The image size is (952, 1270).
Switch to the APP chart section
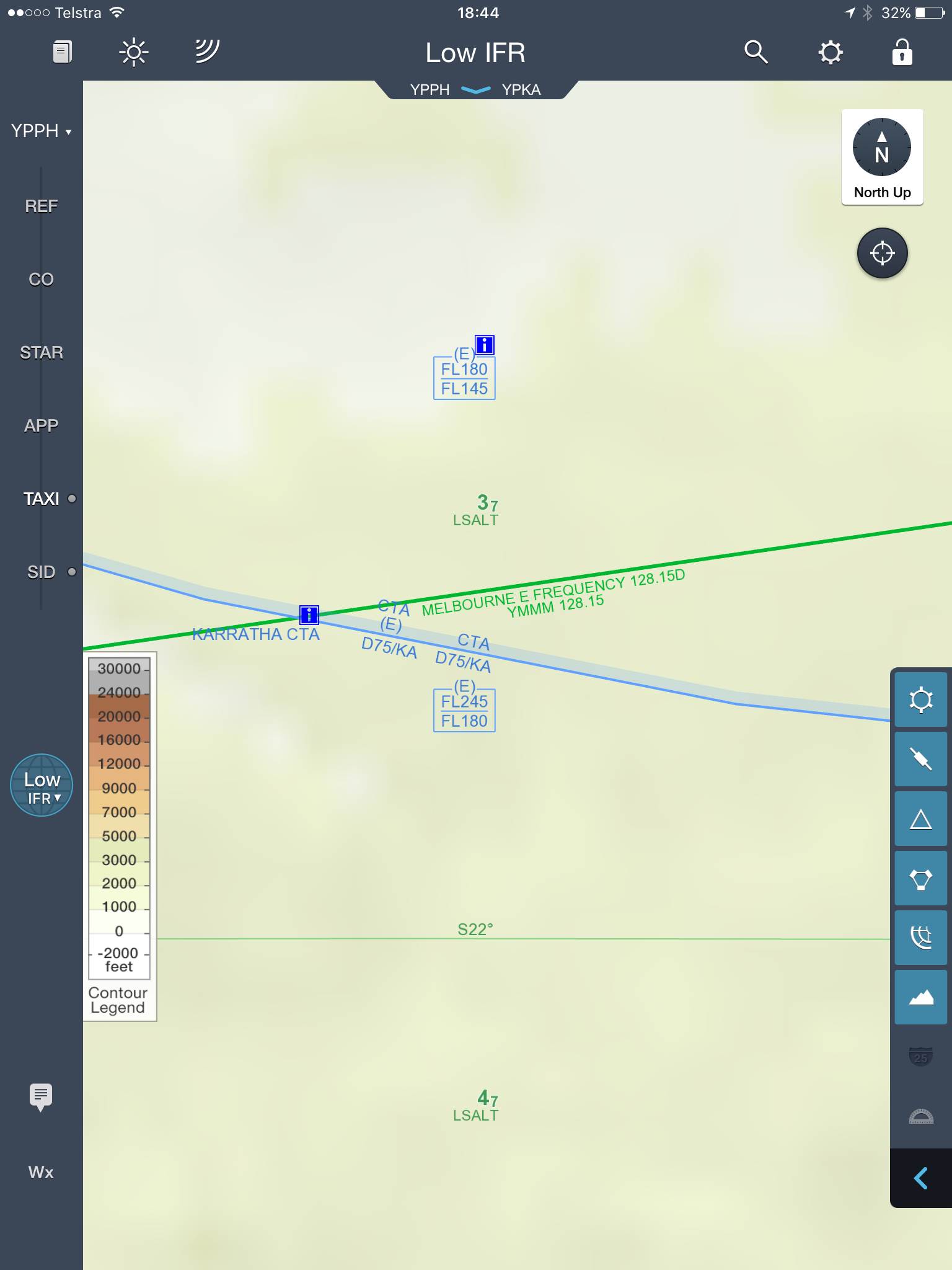point(41,426)
